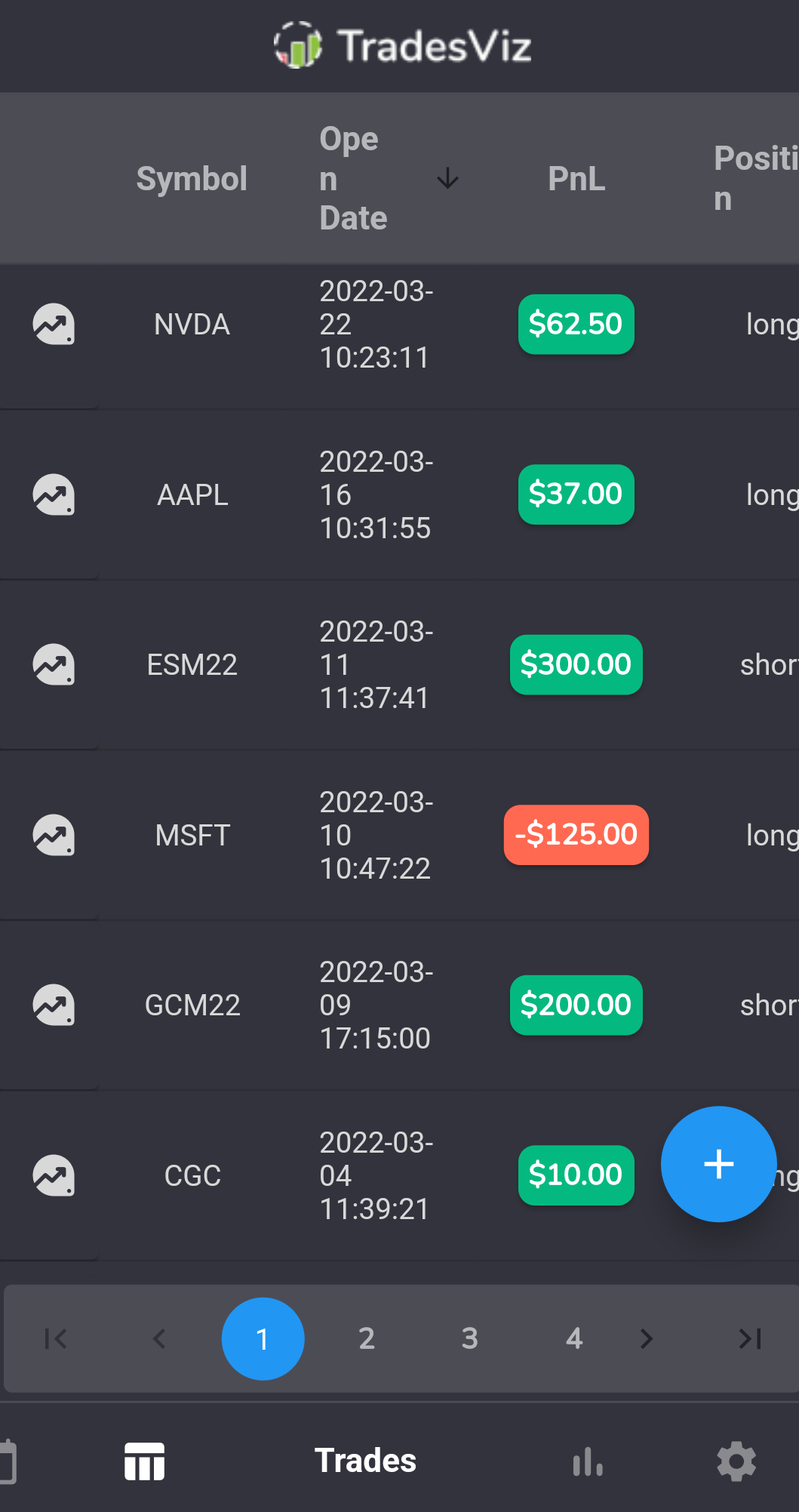This screenshot has height=1512, width=799.
Task: Jump to the last page of trades
Action: click(750, 1338)
